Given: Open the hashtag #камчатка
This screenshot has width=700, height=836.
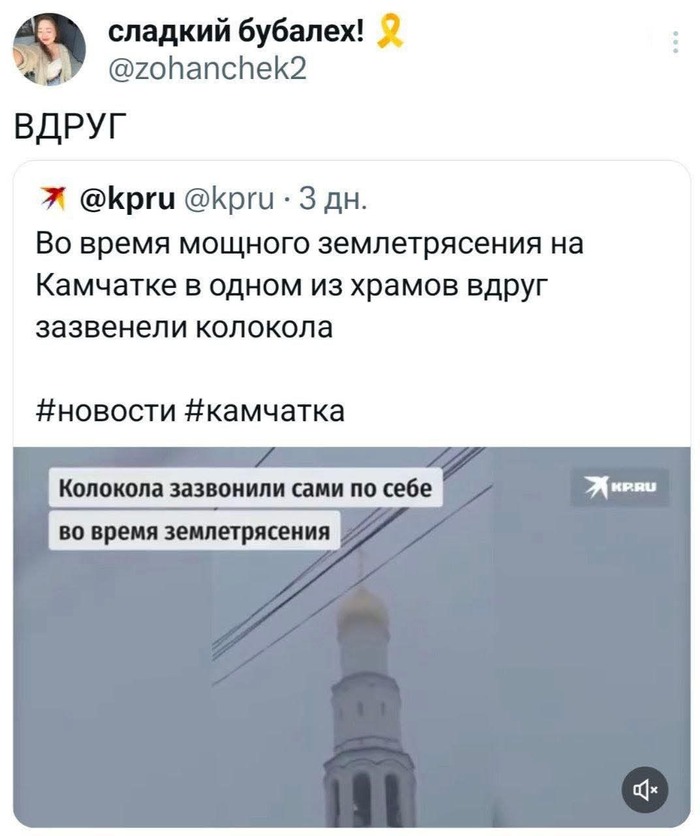Looking at the screenshot, I should point(265,411).
